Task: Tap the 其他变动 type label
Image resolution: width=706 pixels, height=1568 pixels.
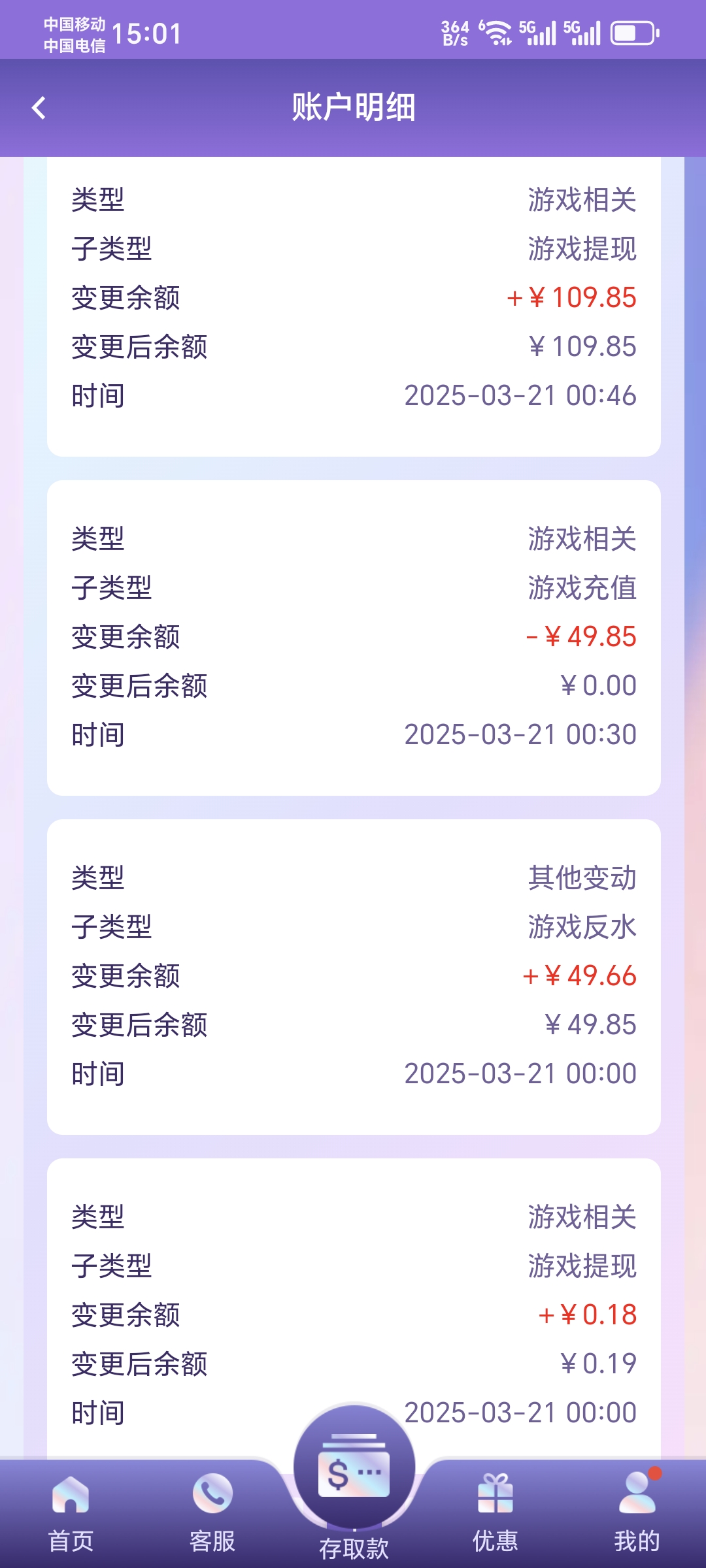Action: (x=584, y=877)
